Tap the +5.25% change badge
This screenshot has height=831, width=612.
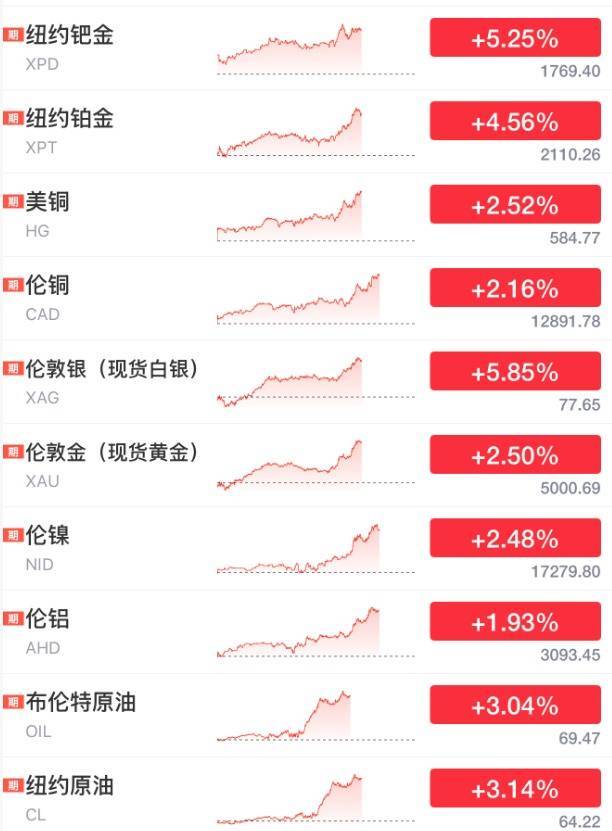514,39
